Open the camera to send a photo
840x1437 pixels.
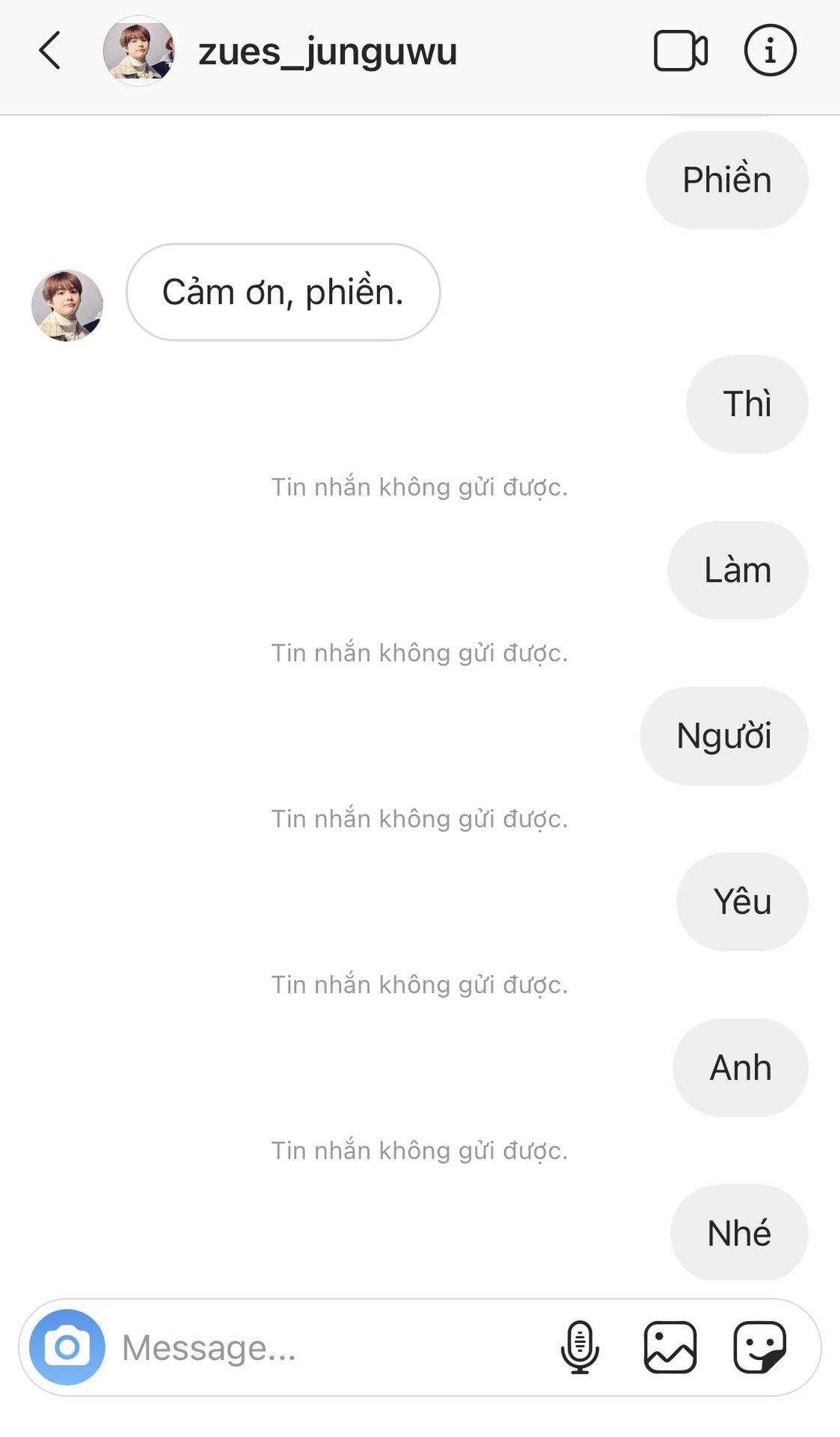coord(67,1346)
